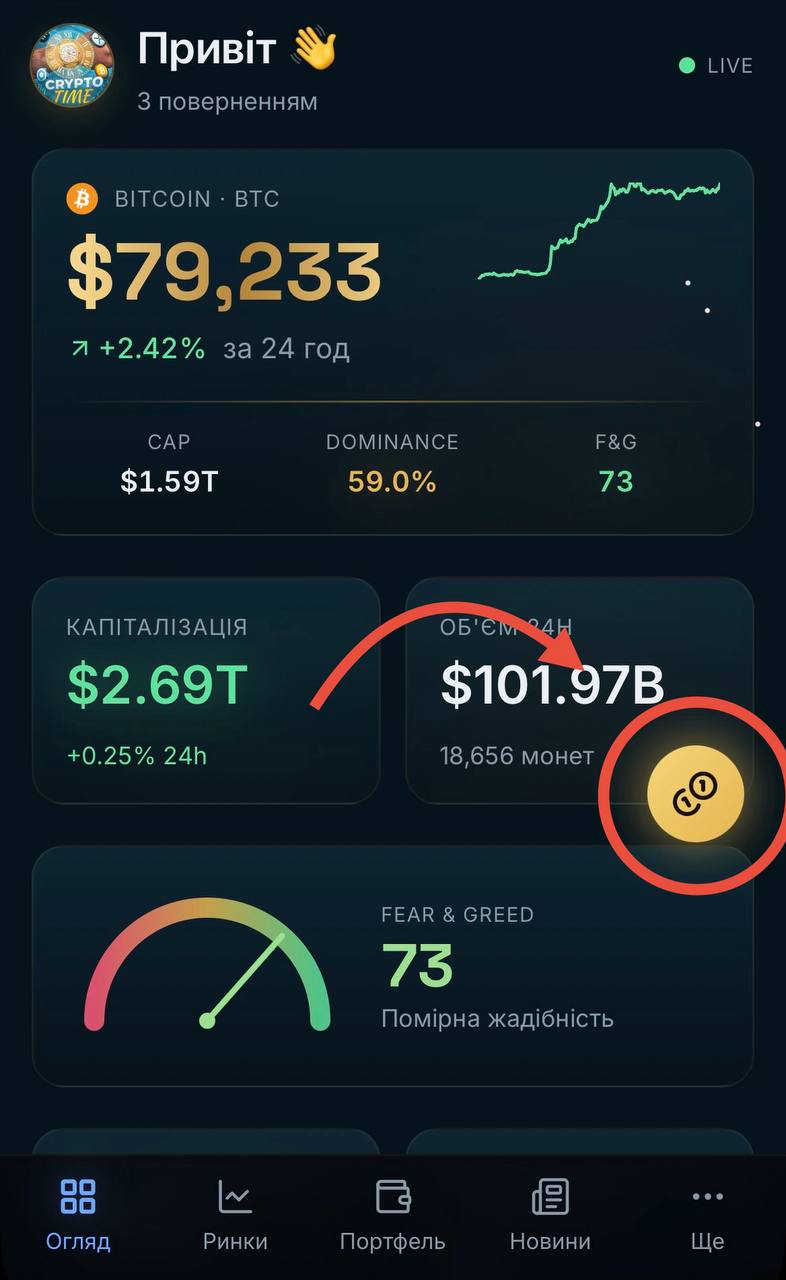Tap the yellow coins floating button
The image size is (786, 1280).
tap(696, 795)
